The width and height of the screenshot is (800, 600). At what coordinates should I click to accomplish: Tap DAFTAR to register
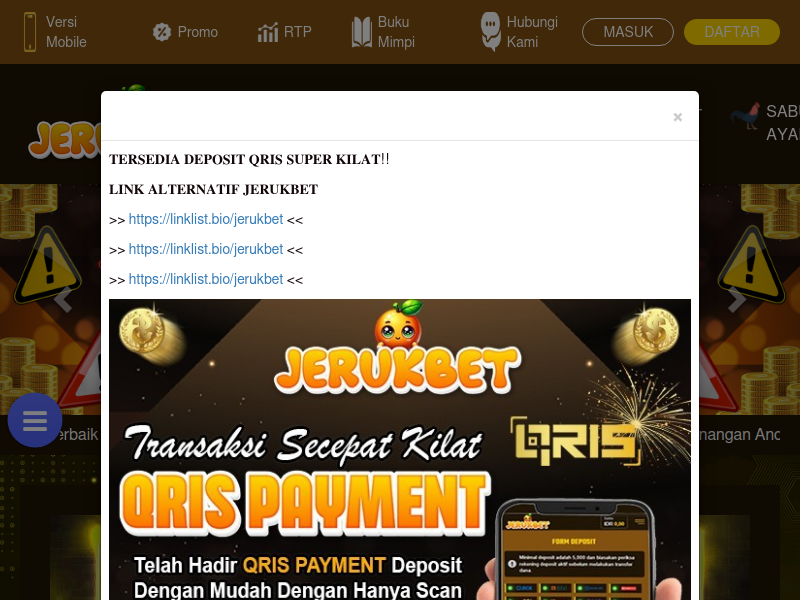point(731,32)
